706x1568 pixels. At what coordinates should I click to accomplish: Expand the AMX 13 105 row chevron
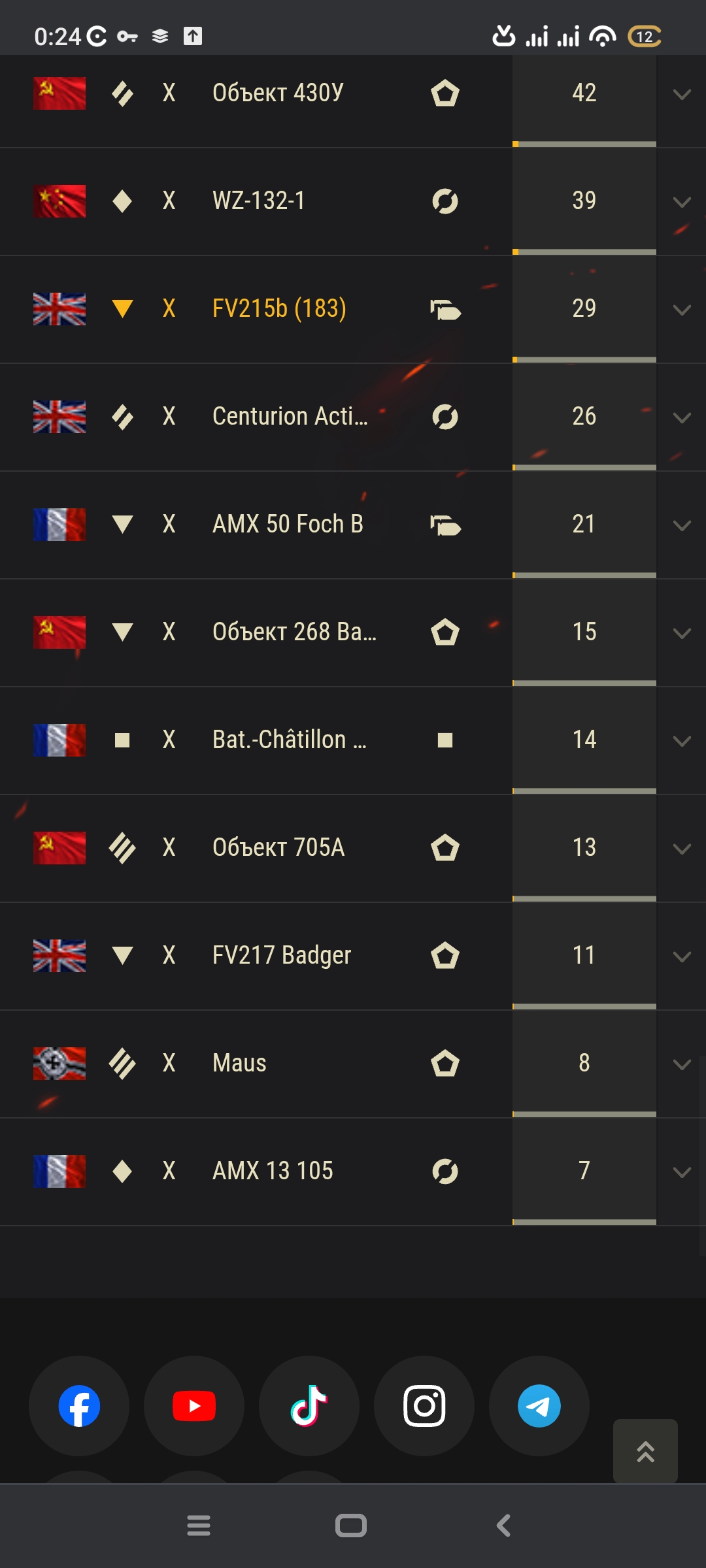click(x=682, y=1173)
